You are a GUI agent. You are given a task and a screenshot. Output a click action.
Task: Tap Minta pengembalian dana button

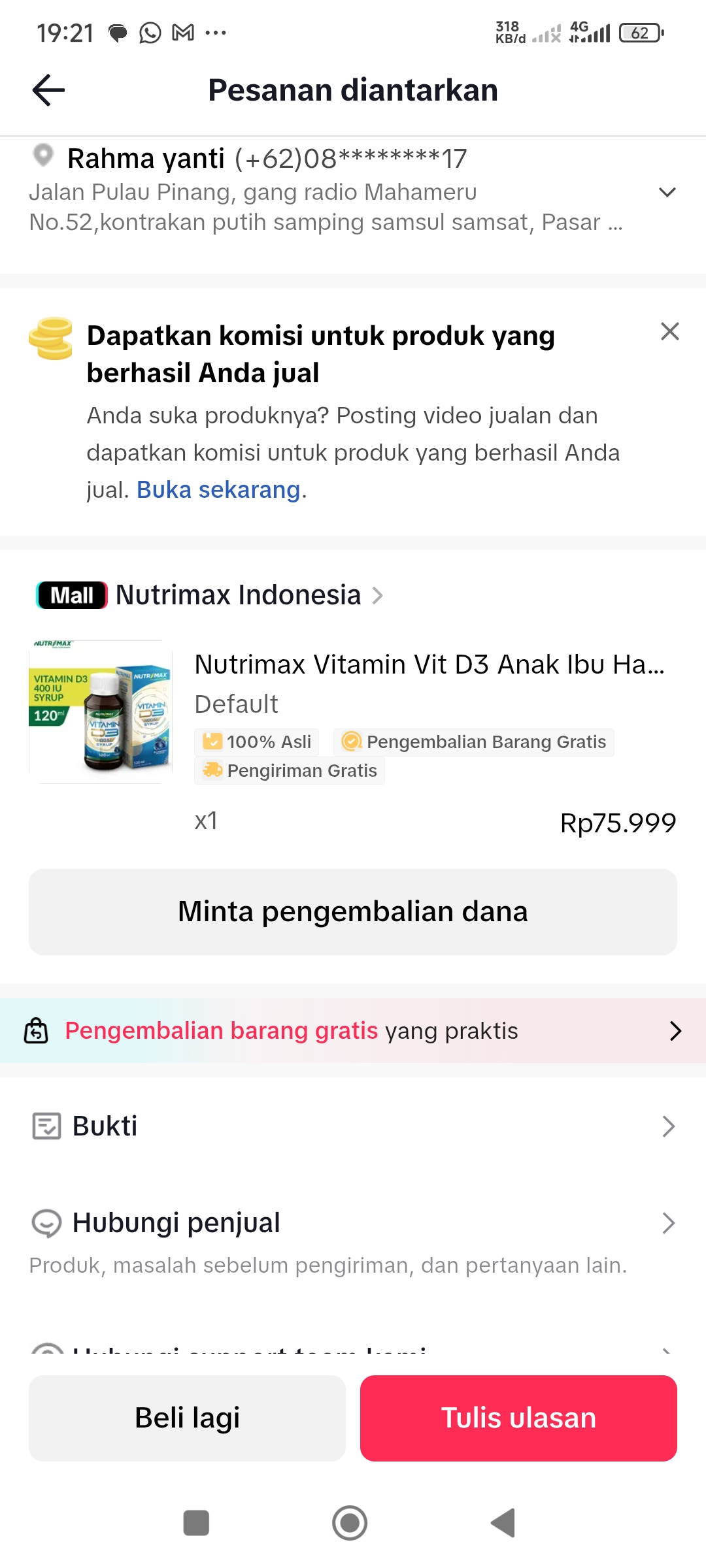tap(353, 911)
